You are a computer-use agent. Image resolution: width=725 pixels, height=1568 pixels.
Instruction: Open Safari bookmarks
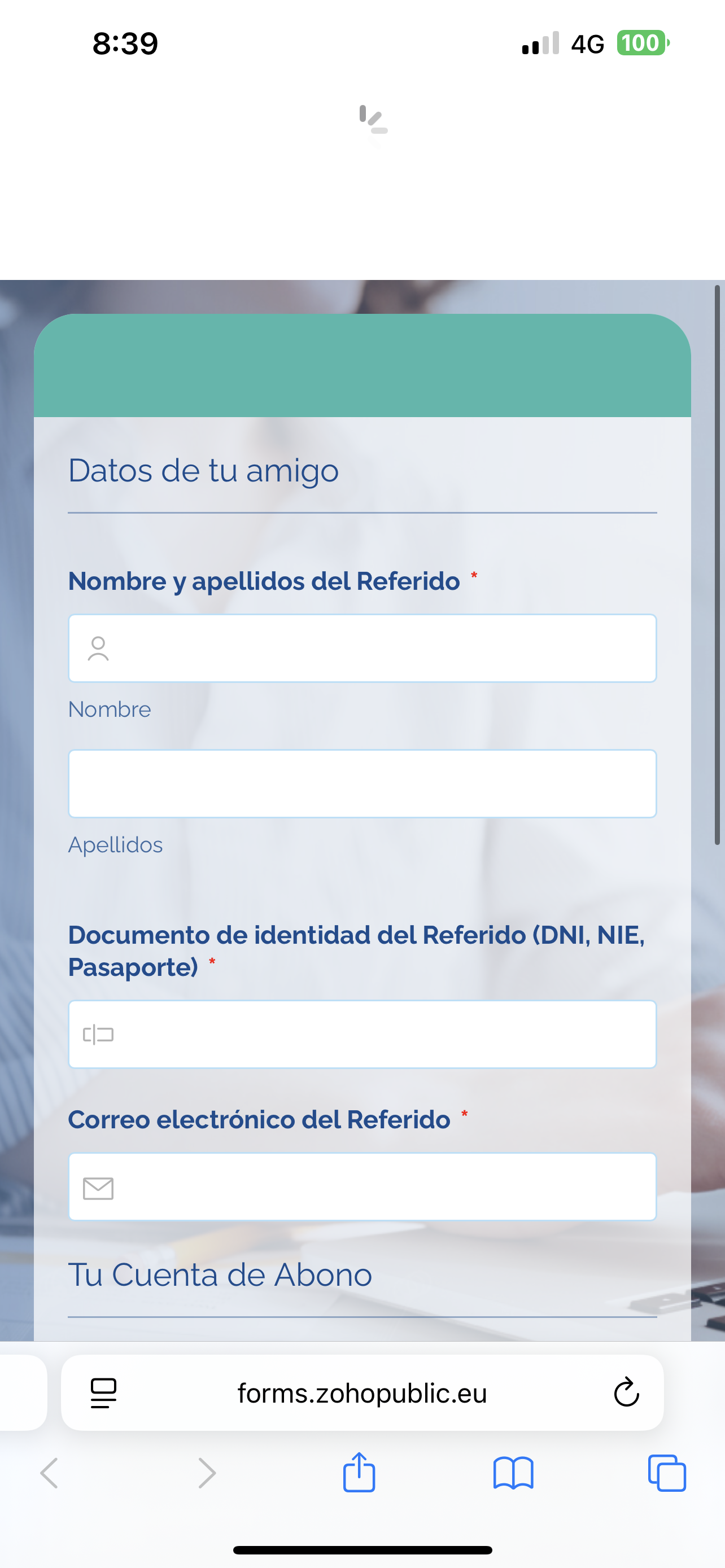(513, 1473)
